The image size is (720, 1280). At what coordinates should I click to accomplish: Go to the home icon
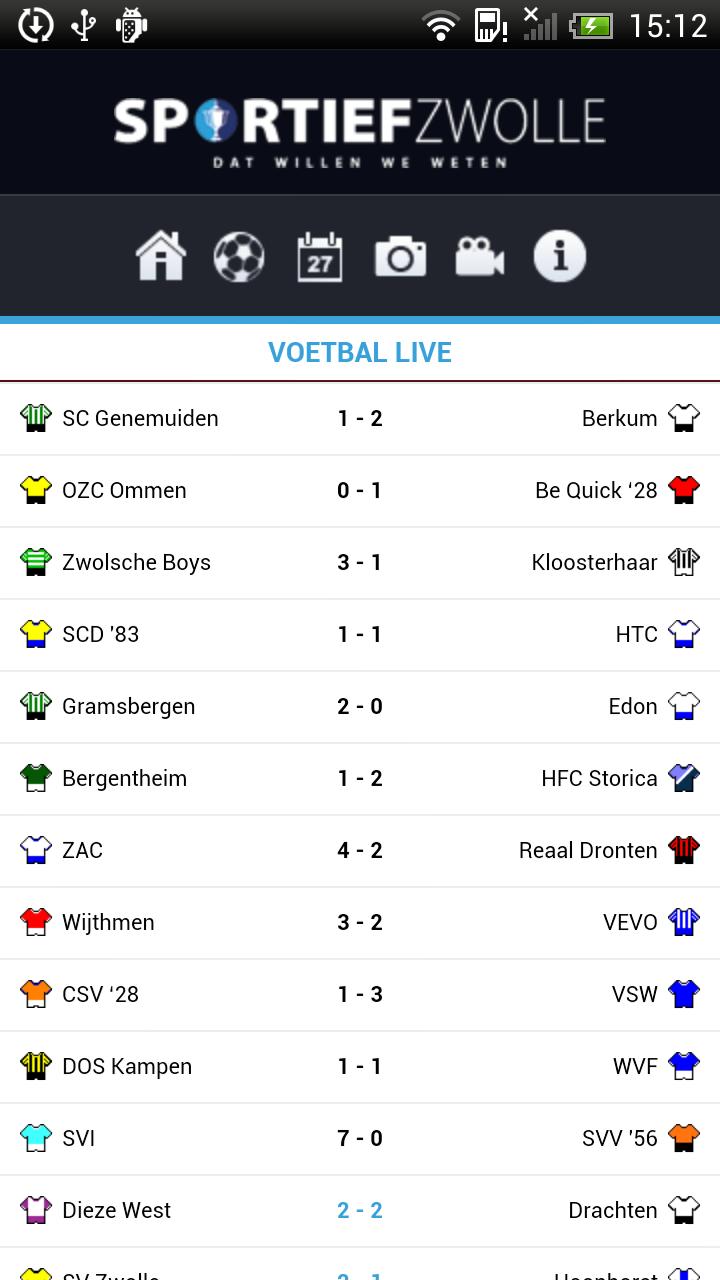(x=161, y=257)
